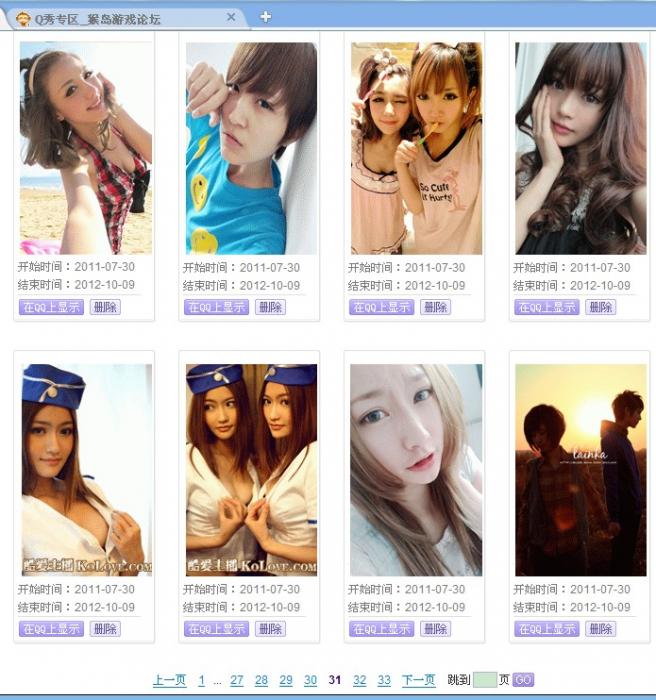Delete the beach selfie photo

pyautogui.click(x=105, y=307)
